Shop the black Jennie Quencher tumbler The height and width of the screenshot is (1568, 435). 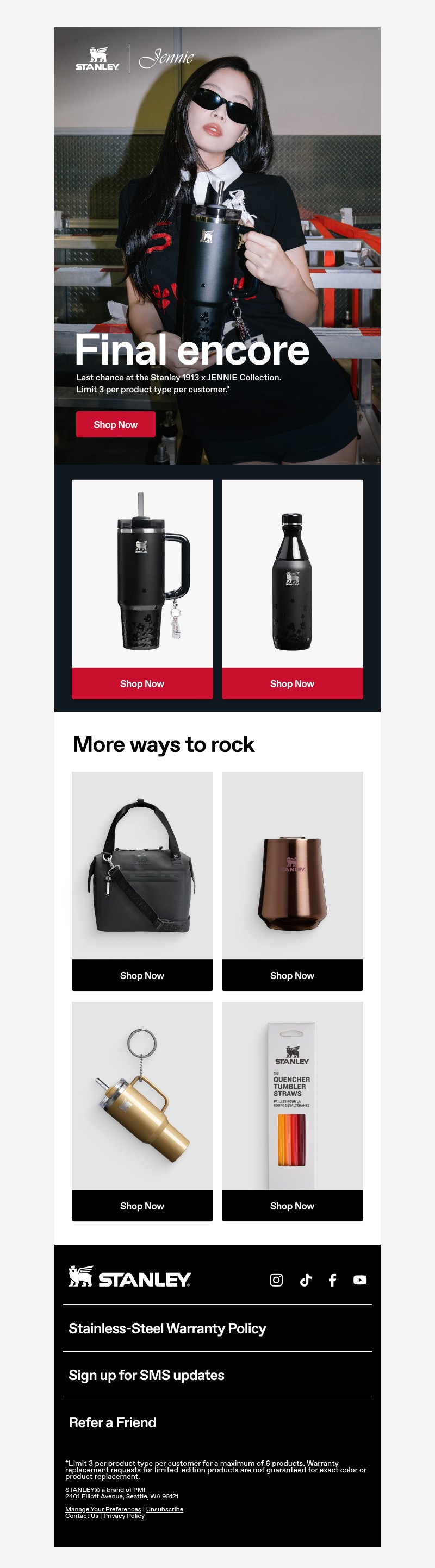coord(142,683)
